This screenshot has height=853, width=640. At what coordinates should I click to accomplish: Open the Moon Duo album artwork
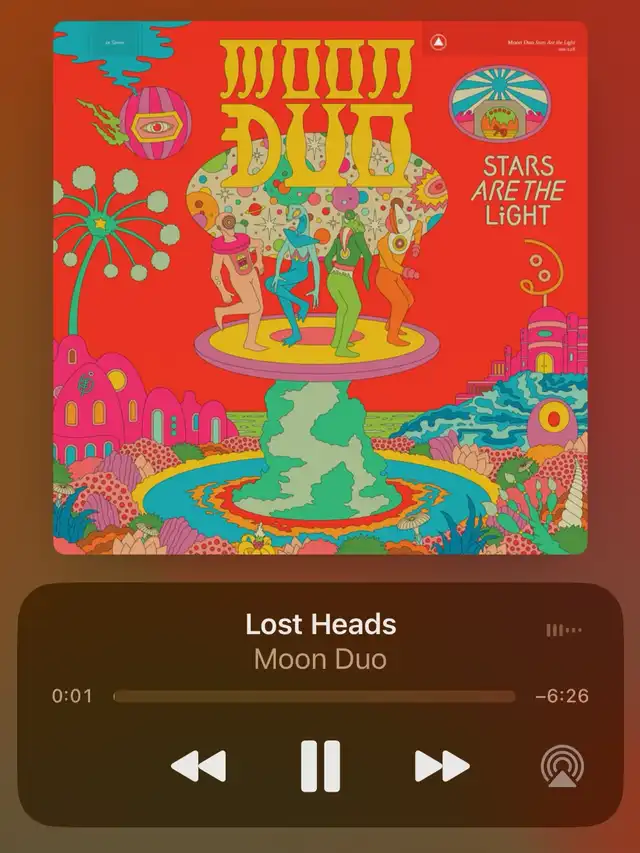pyautogui.click(x=320, y=287)
